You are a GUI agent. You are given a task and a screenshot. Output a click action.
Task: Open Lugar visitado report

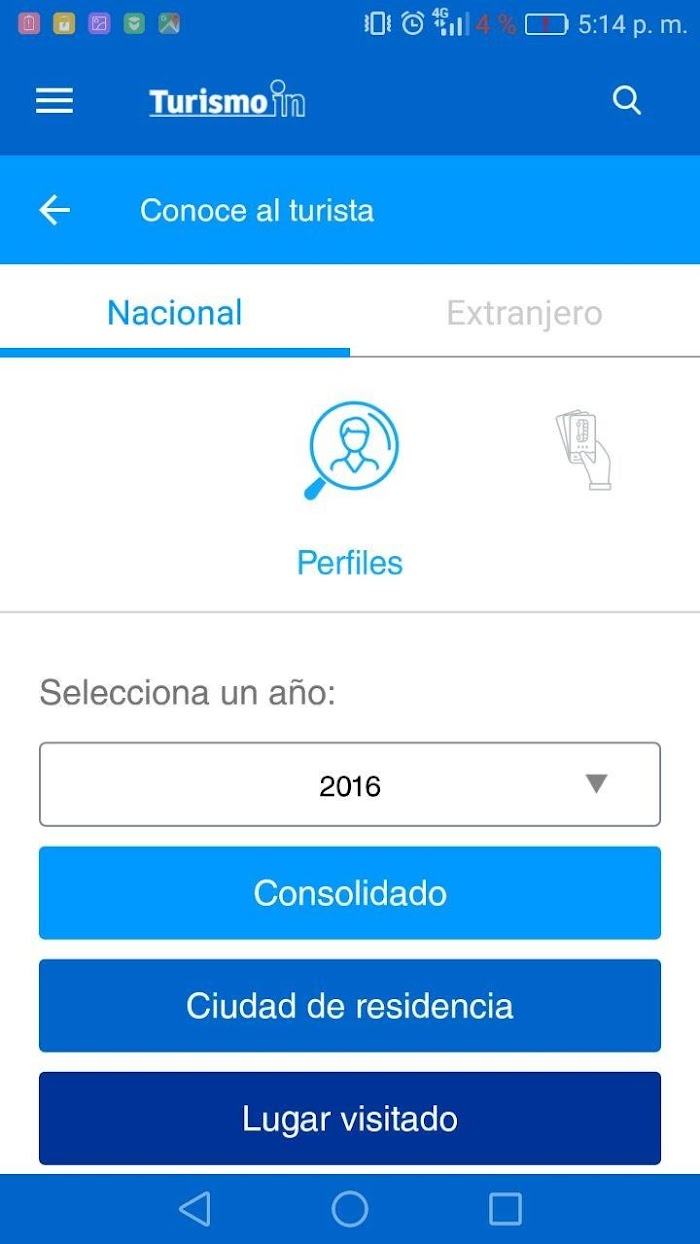[350, 1119]
